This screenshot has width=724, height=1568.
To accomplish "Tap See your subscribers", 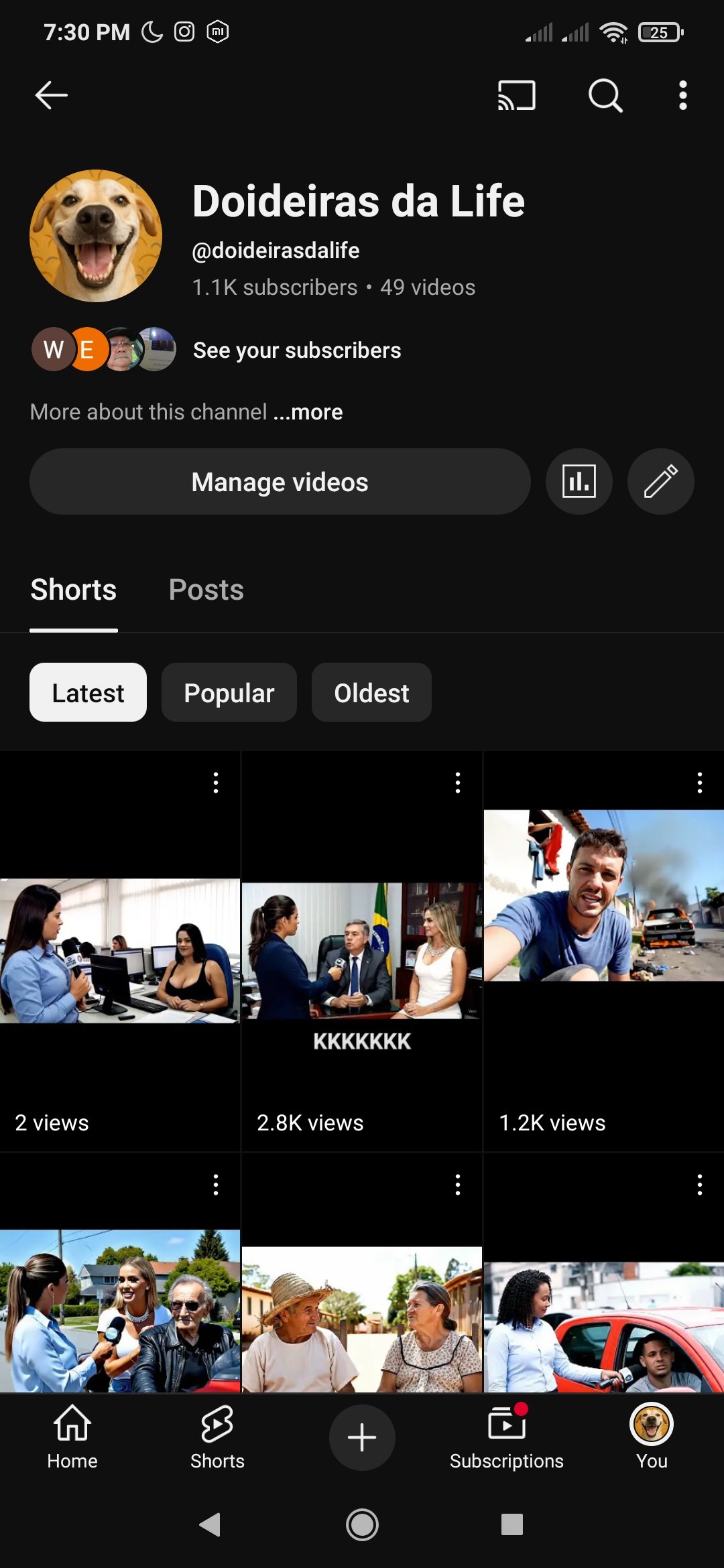I will [297, 350].
